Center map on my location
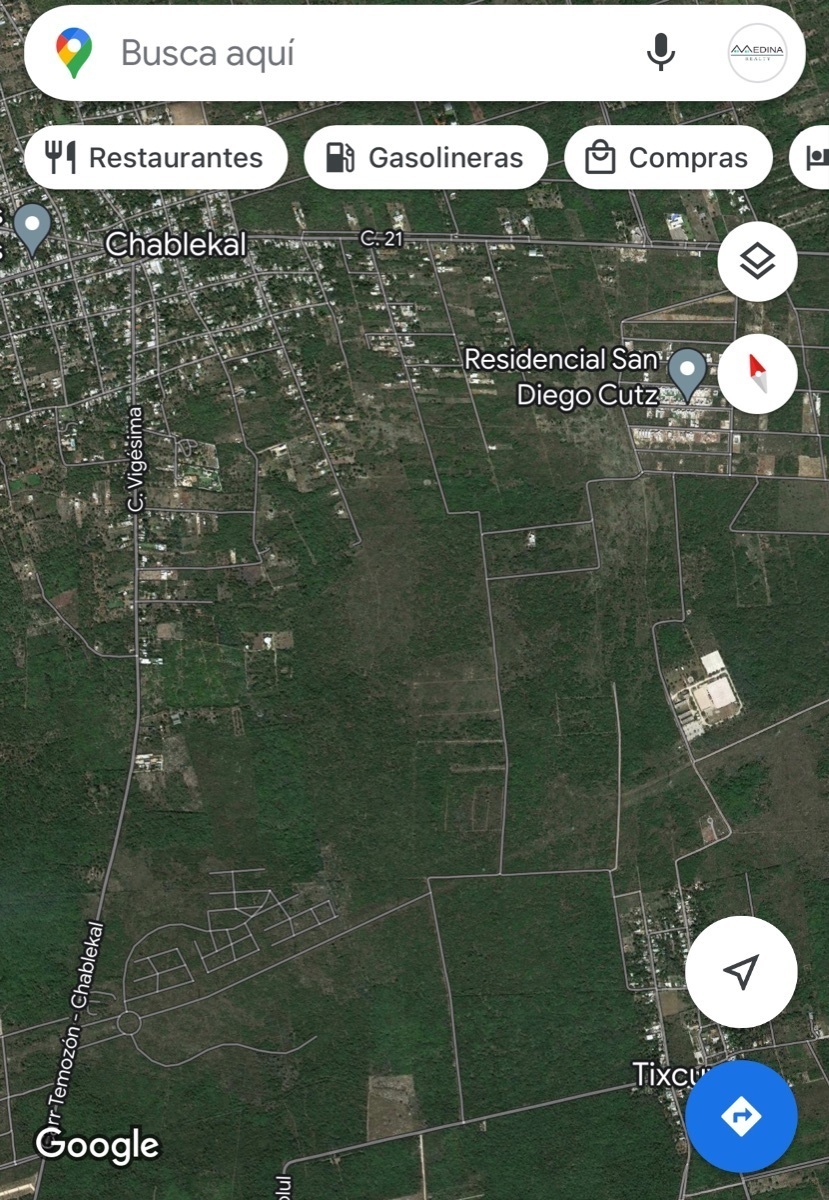829x1200 pixels. tap(741, 971)
